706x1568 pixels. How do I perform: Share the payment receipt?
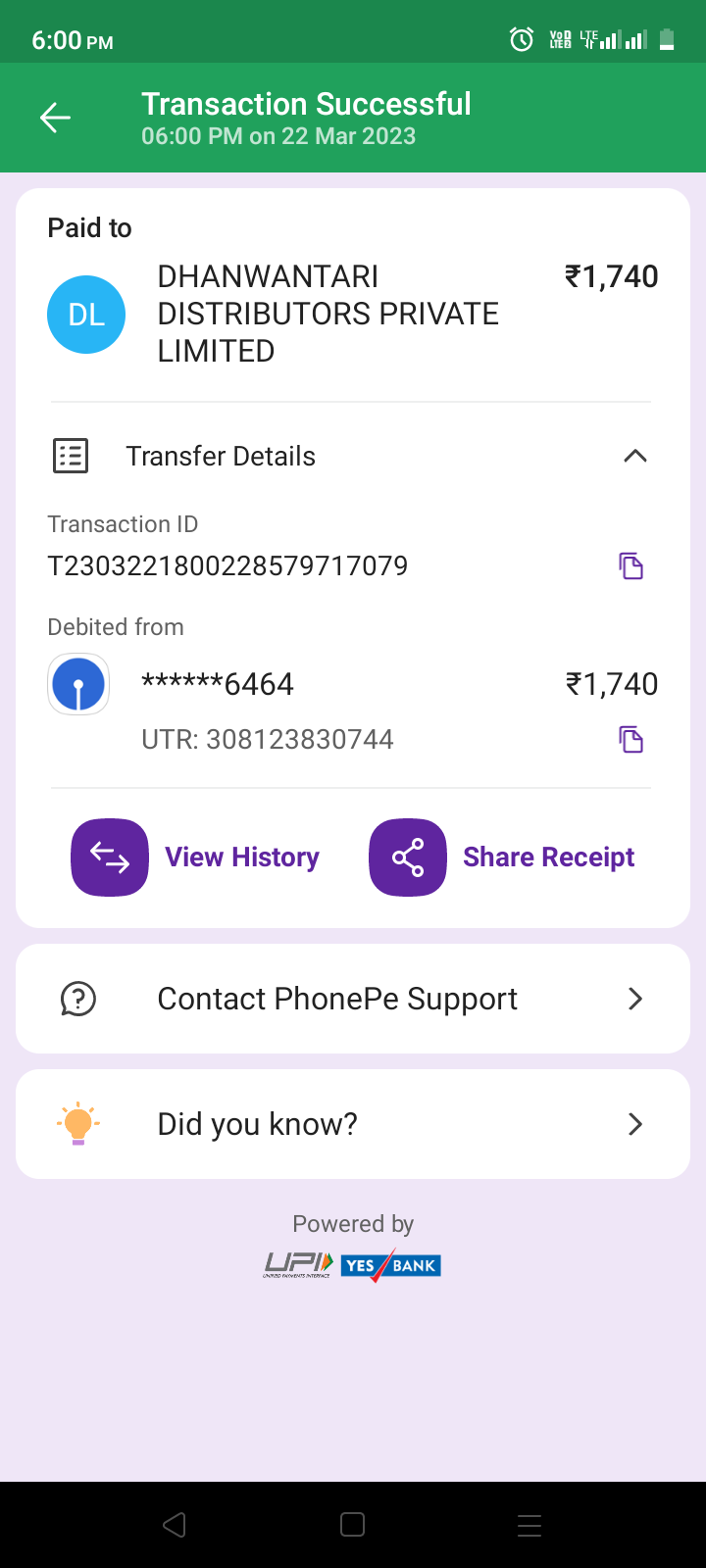502,857
